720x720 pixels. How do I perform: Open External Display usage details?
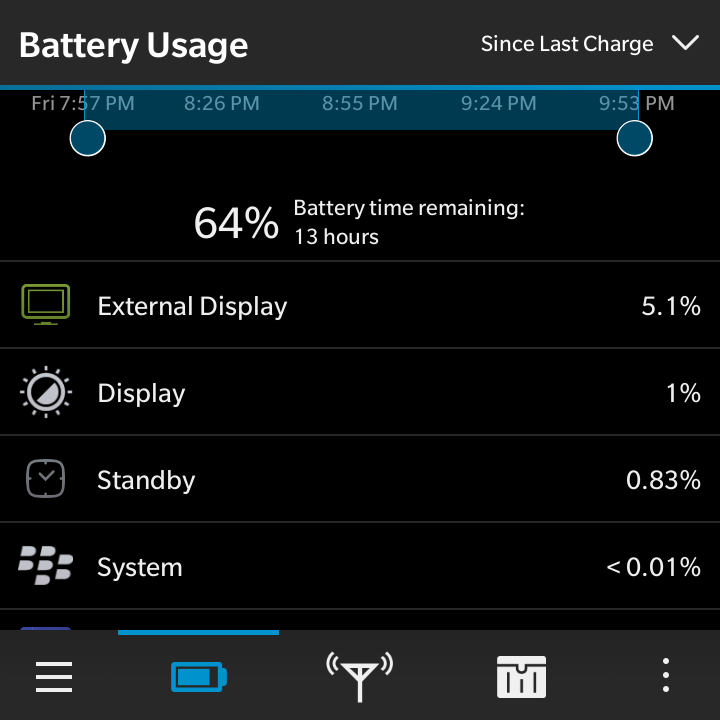click(x=360, y=306)
